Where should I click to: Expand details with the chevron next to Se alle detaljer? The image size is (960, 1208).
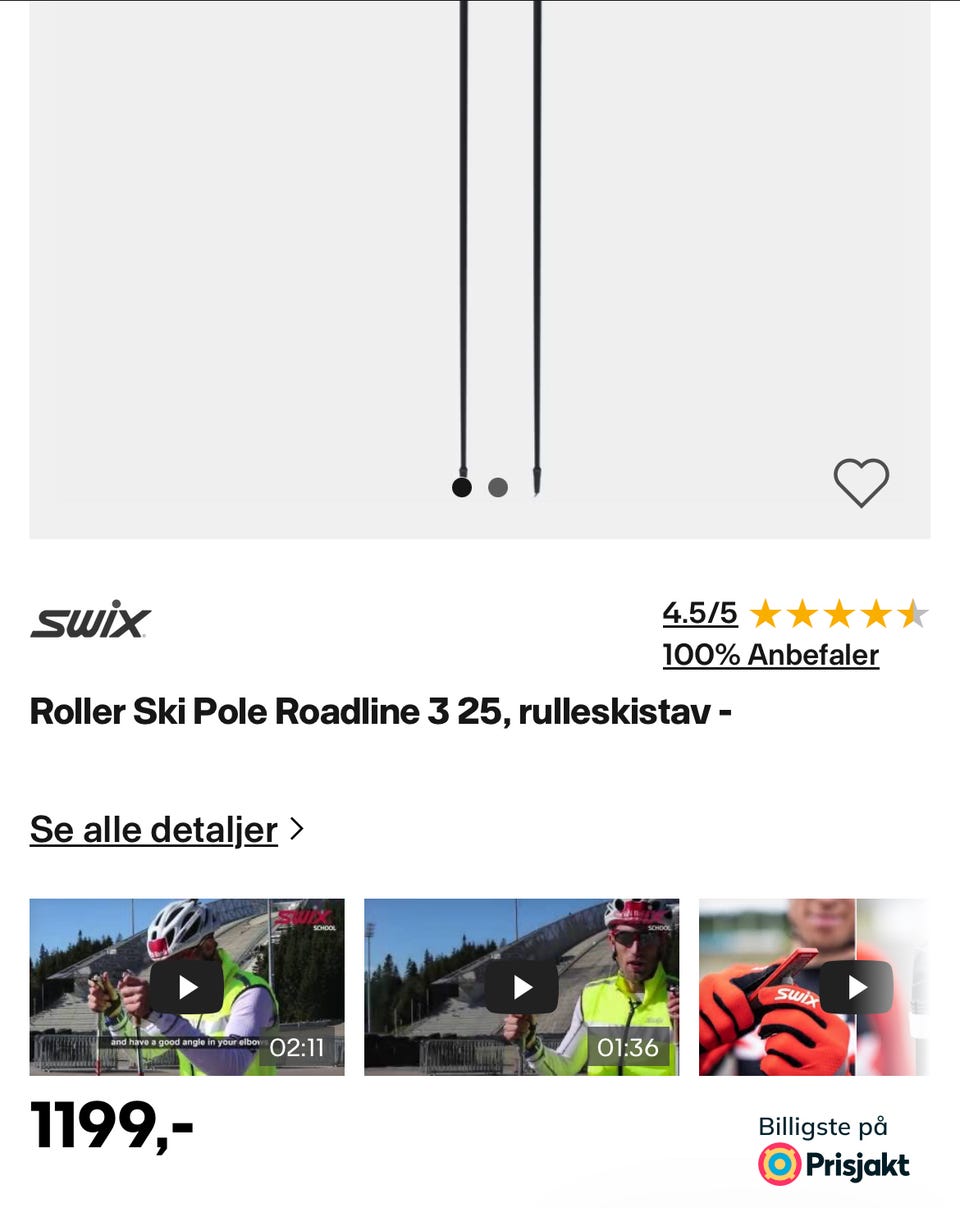click(298, 829)
